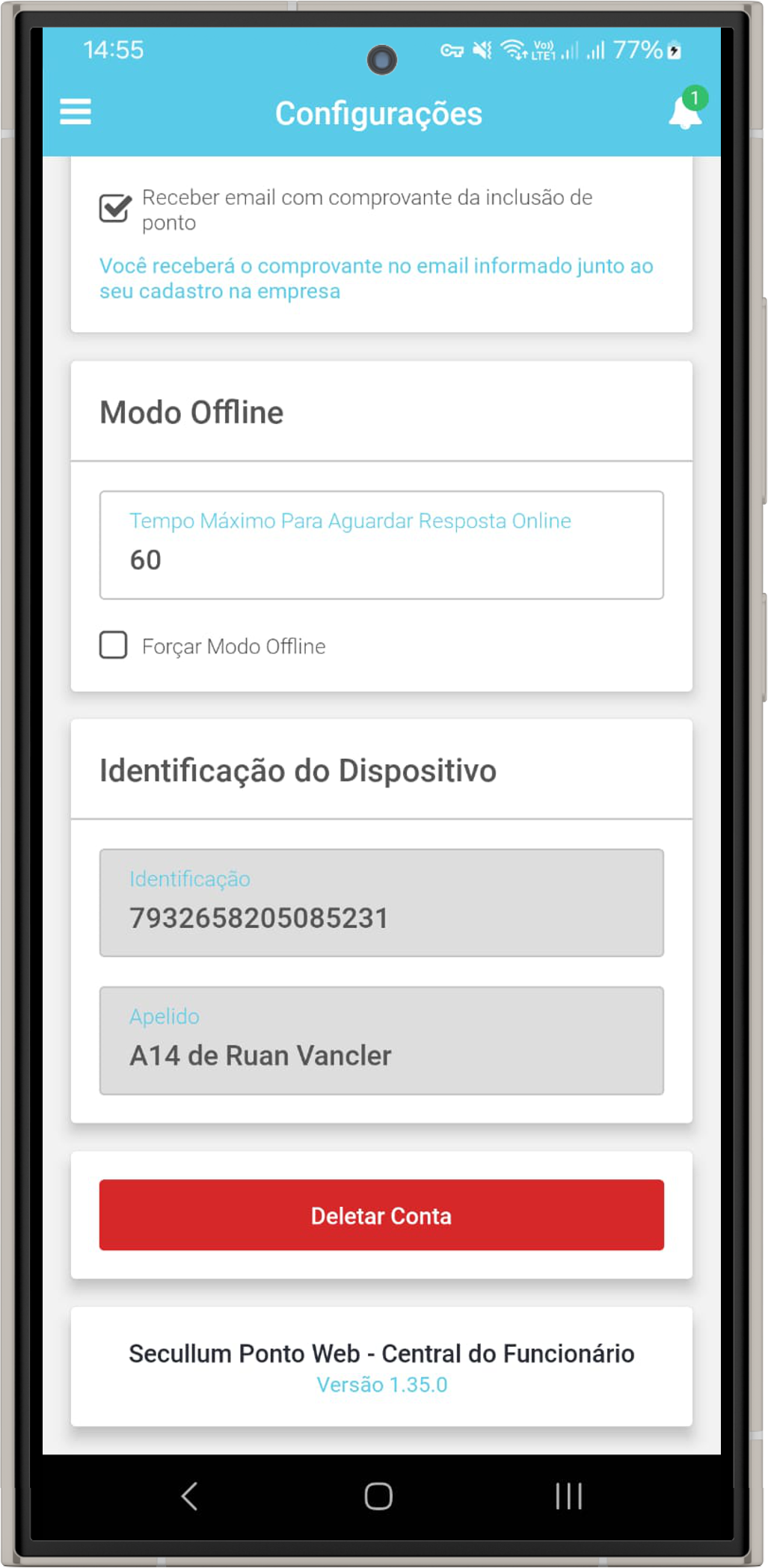This screenshot has width=768, height=1568.
Task: Go back with system back button
Action: (x=190, y=1496)
